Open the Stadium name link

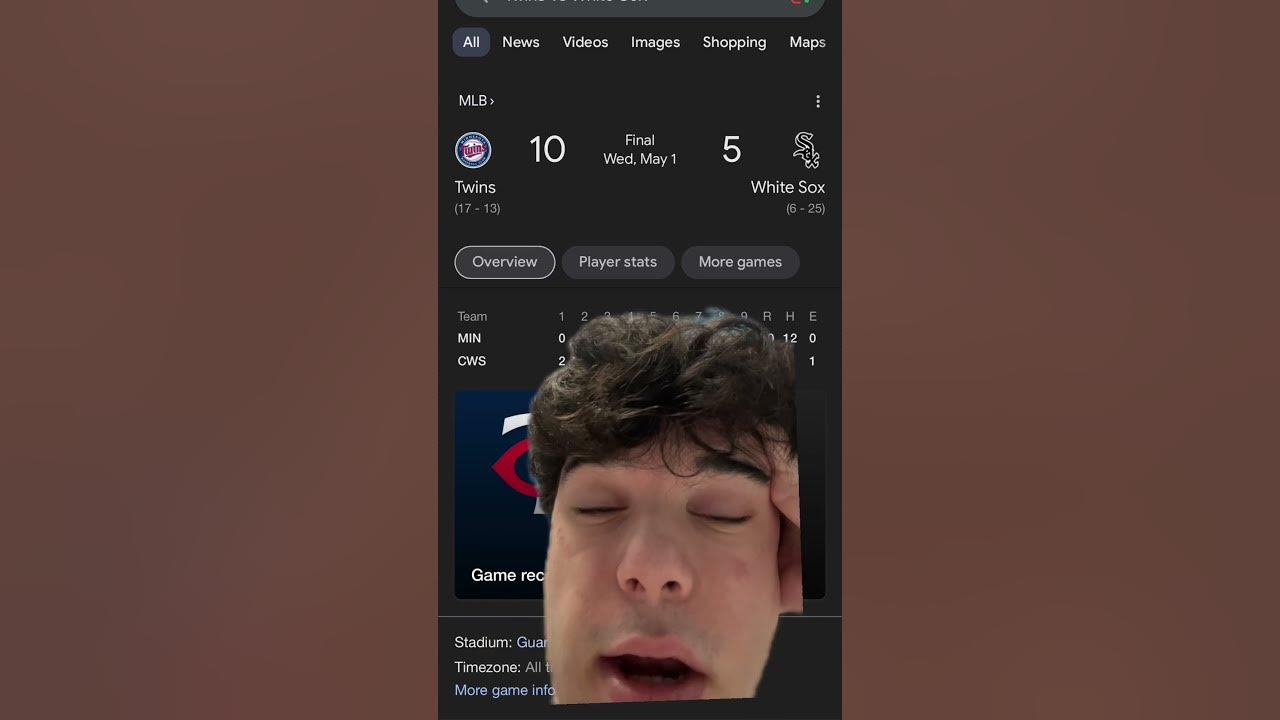[x=531, y=643]
